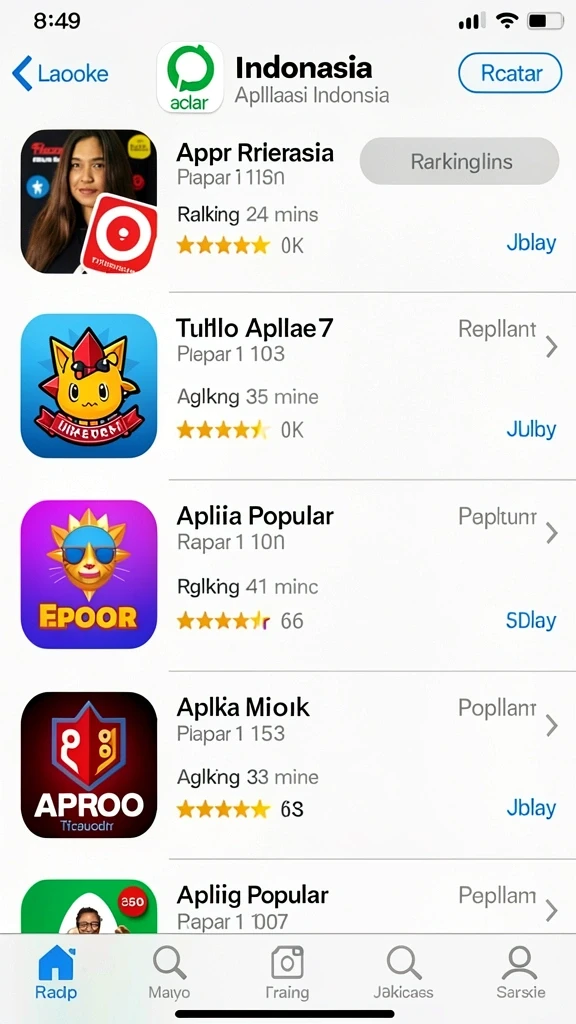576x1024 pixels.
Task: Go back via the Laooke back arrow
Action: 60,73
